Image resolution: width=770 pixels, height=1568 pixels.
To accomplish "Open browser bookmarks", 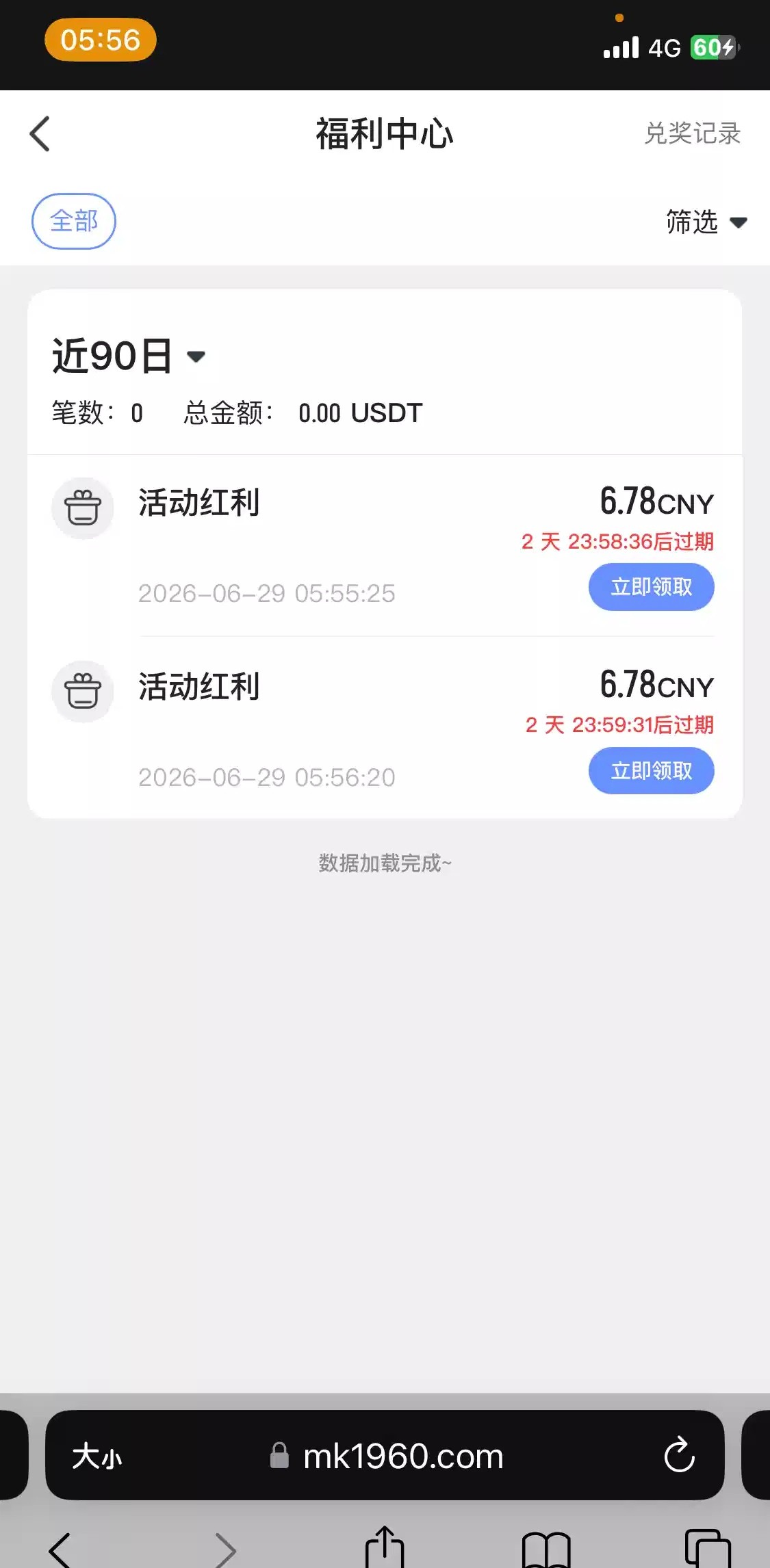I will click(546, 1549).
